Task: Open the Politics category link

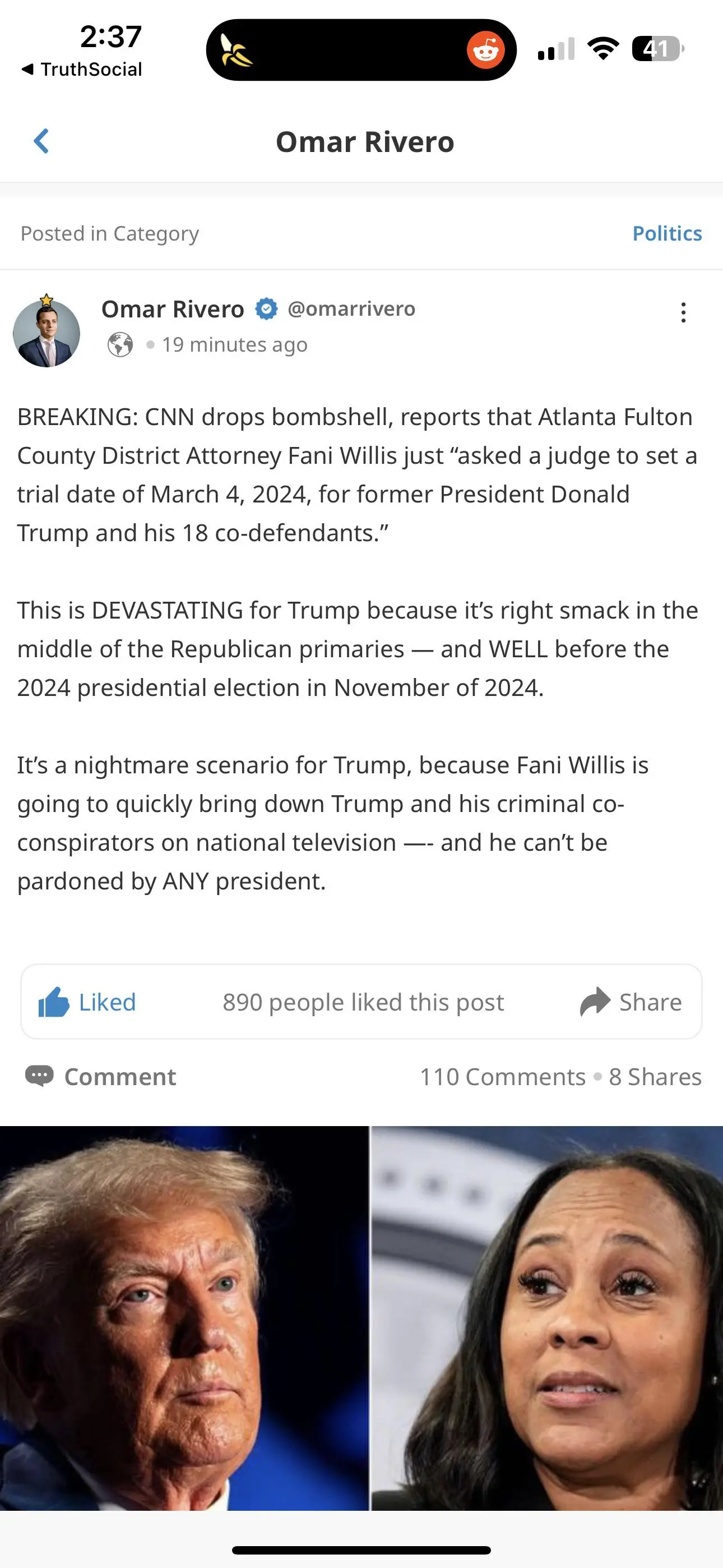Action: [x=666, y=233]
